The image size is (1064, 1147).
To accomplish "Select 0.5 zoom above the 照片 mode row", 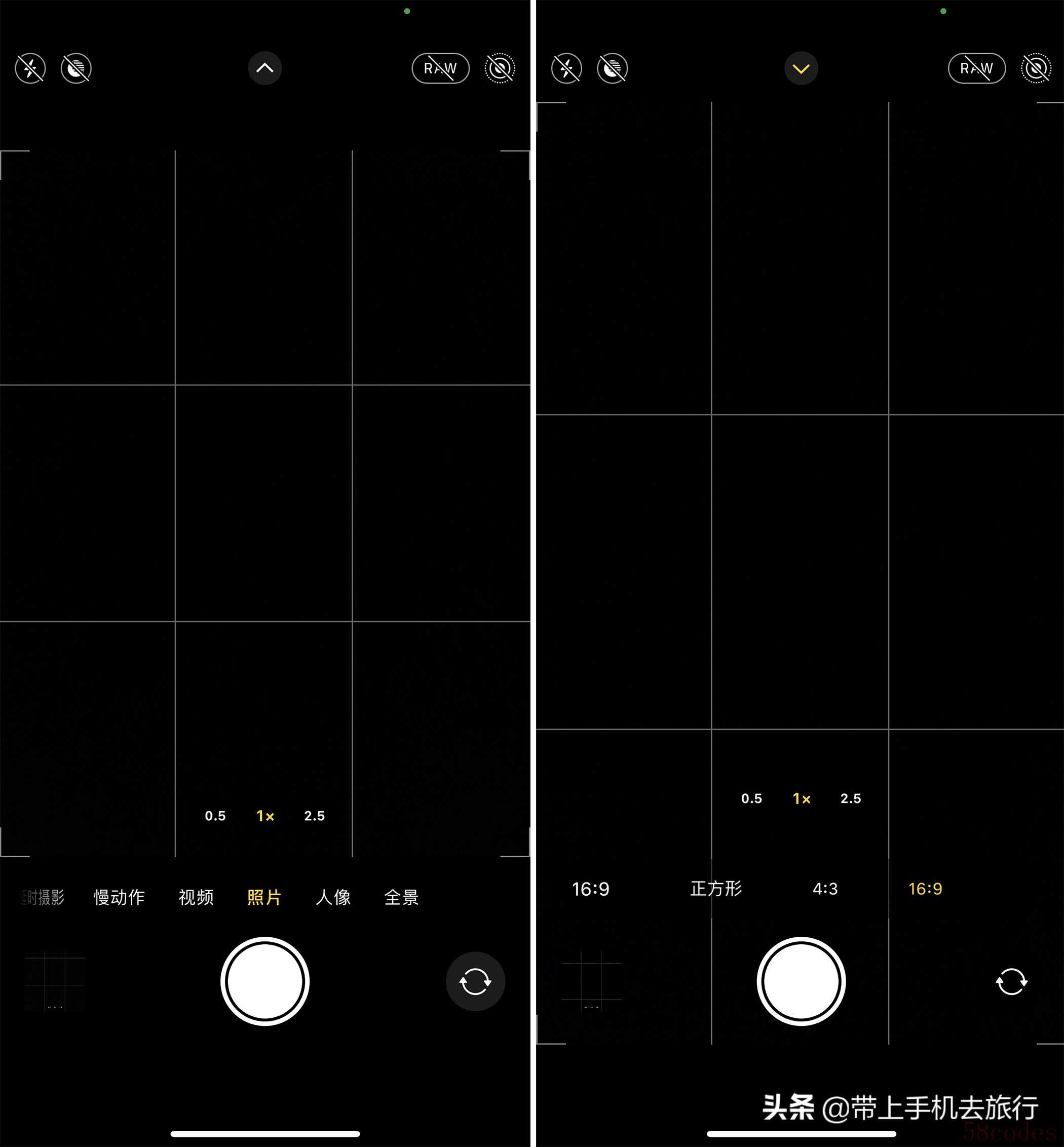I will tap(215, 815).
